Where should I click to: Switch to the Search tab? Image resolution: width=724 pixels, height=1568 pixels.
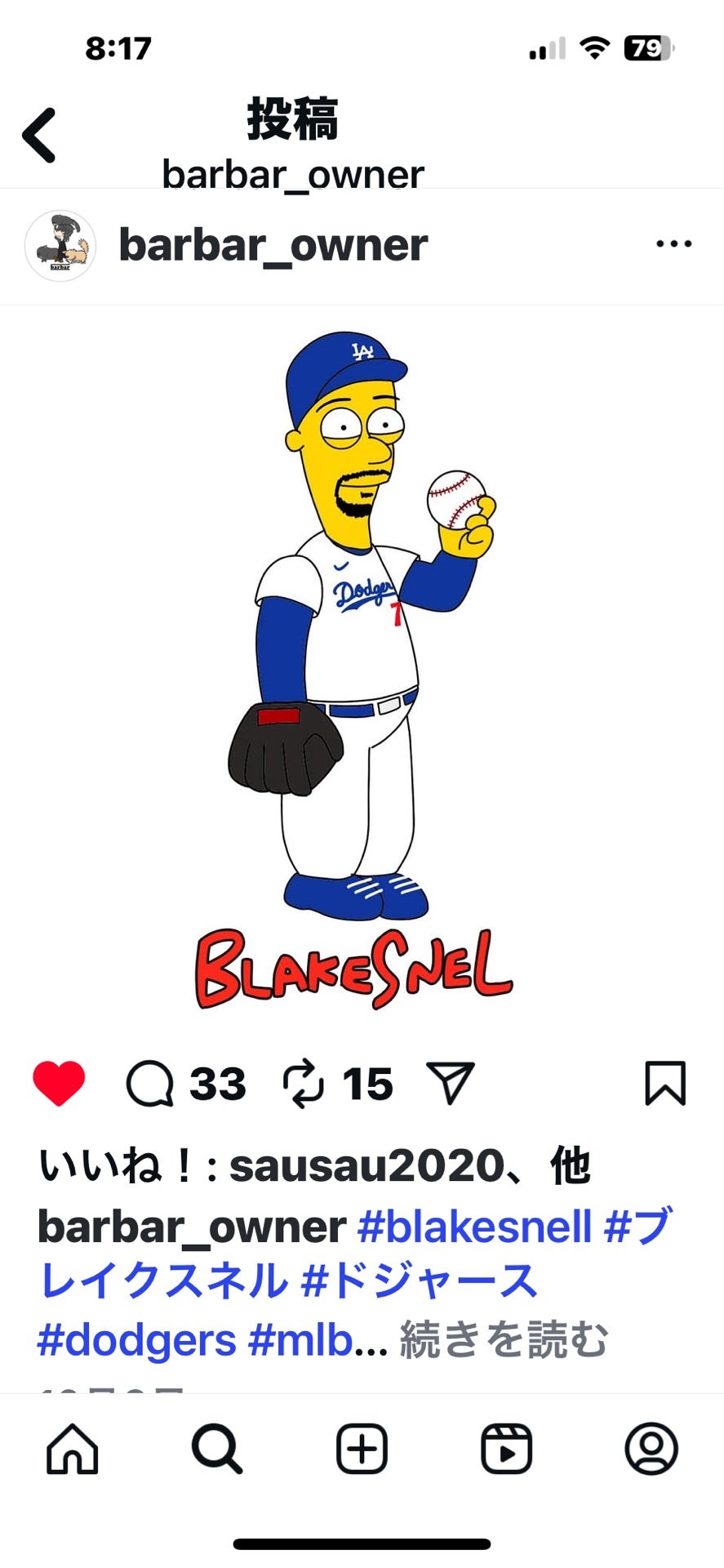(x=216, y=1449)
